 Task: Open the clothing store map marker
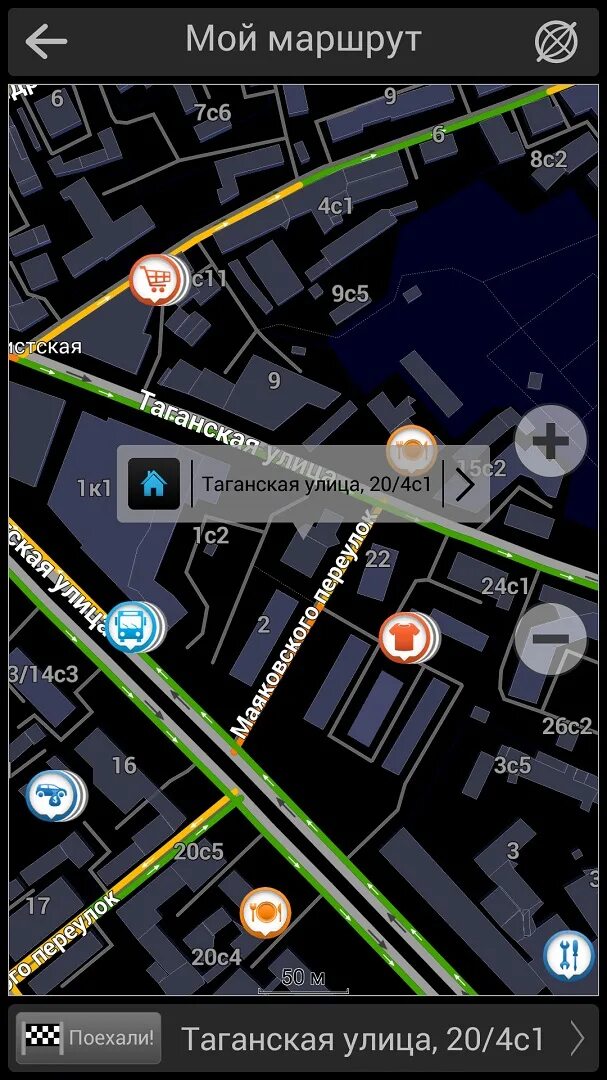405,638
